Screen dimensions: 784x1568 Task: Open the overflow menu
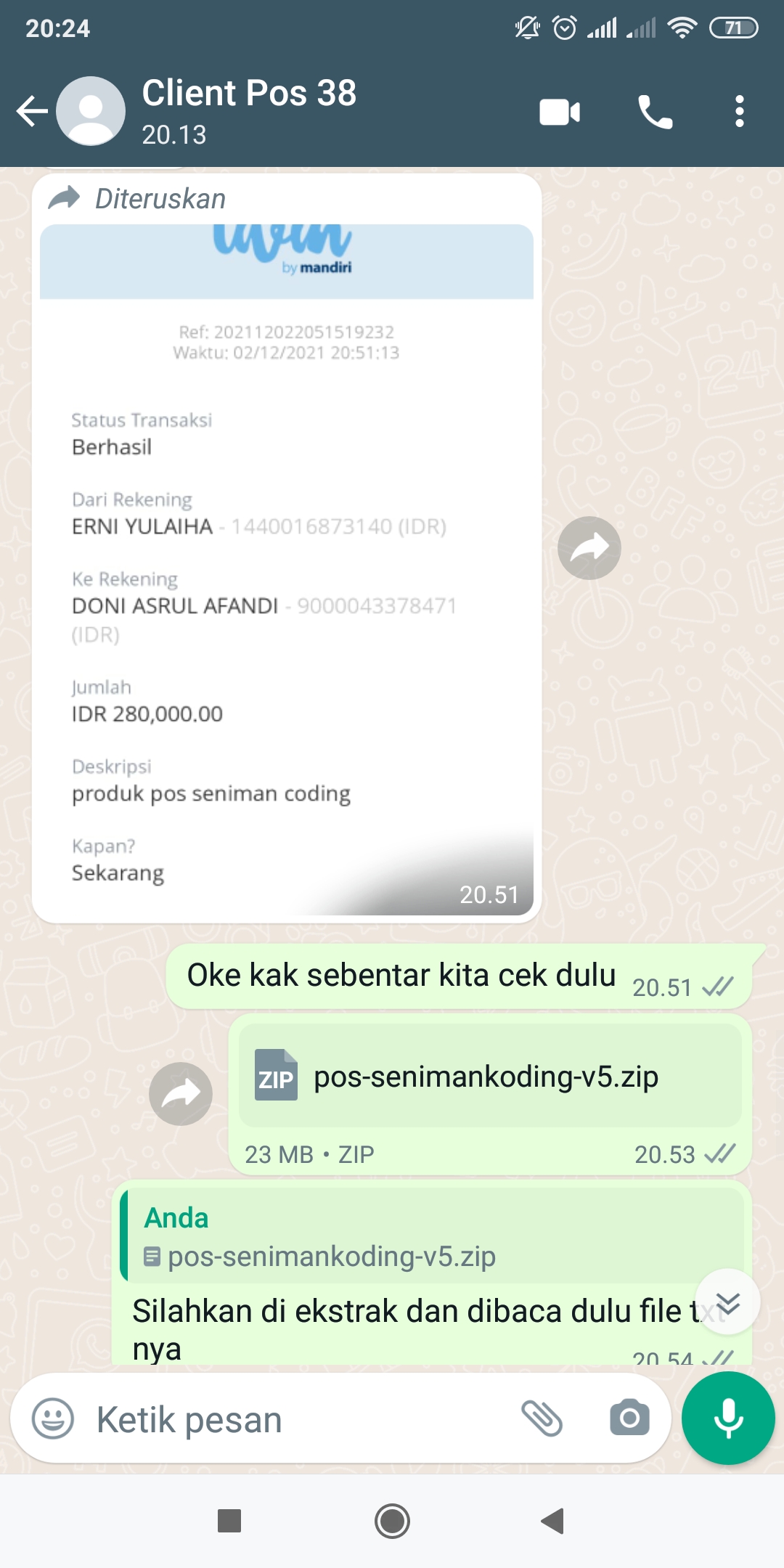tap(739, 112)
